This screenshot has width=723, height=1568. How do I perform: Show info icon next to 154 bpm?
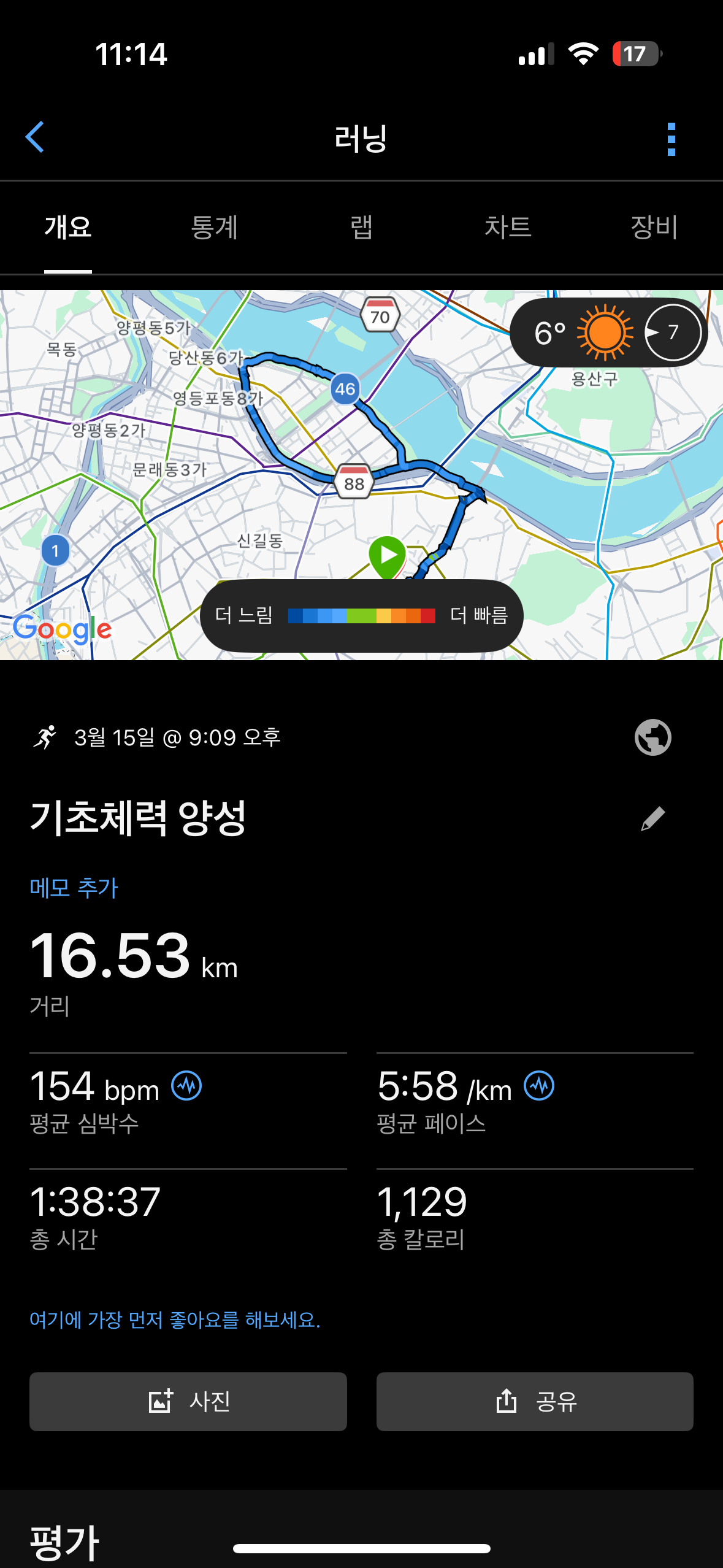click(x=186, y=1086)
